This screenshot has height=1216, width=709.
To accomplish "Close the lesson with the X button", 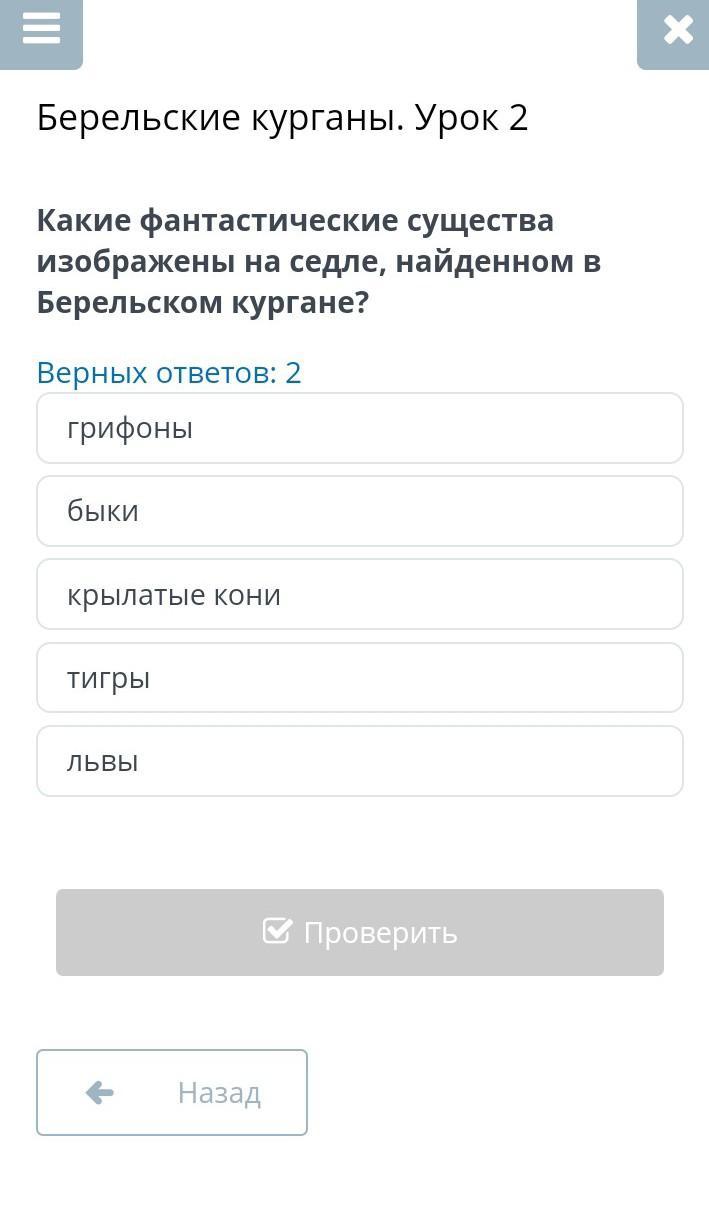I will coord(675,33).
